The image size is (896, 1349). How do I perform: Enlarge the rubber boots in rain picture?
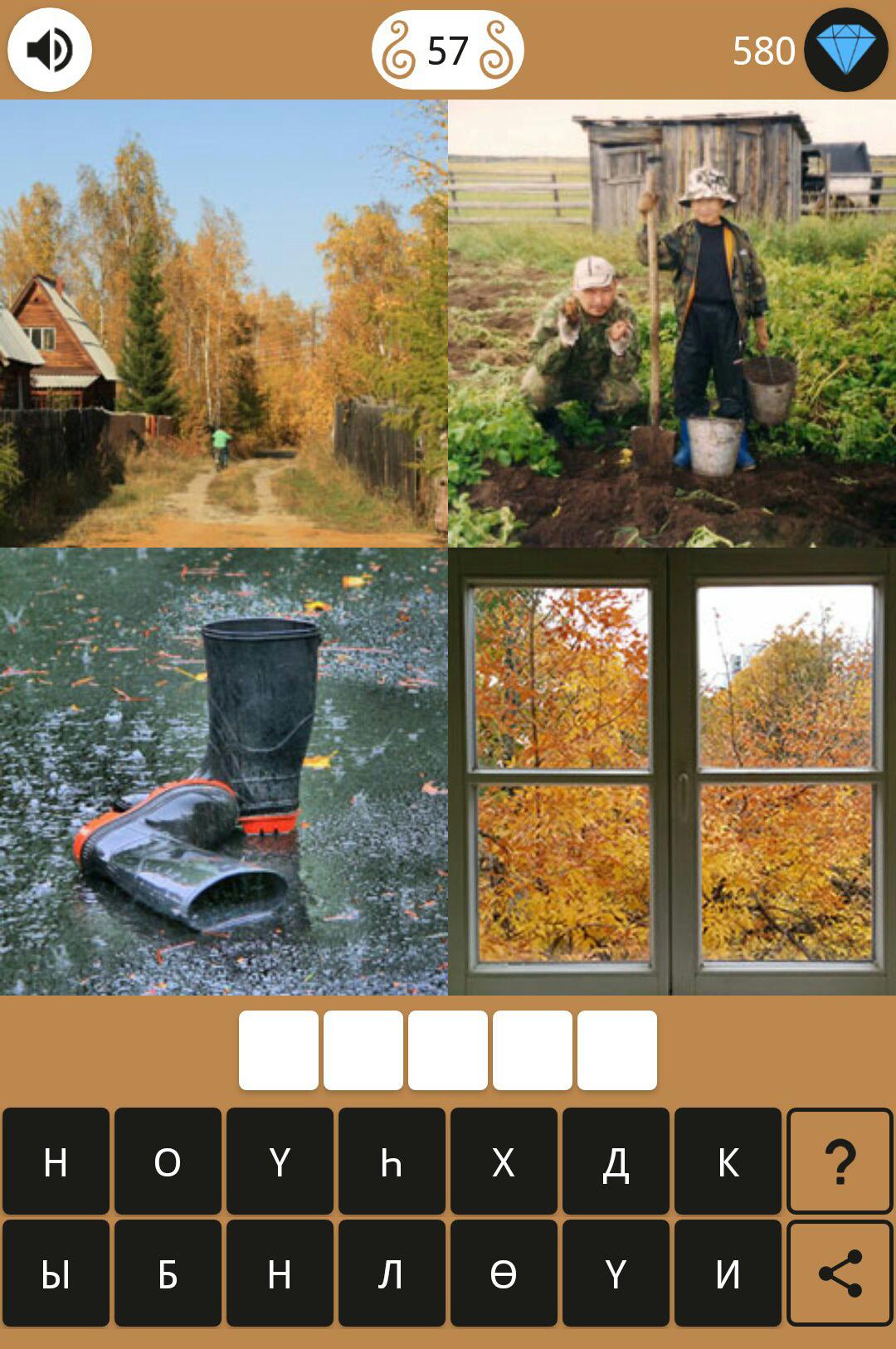(224, 772)
